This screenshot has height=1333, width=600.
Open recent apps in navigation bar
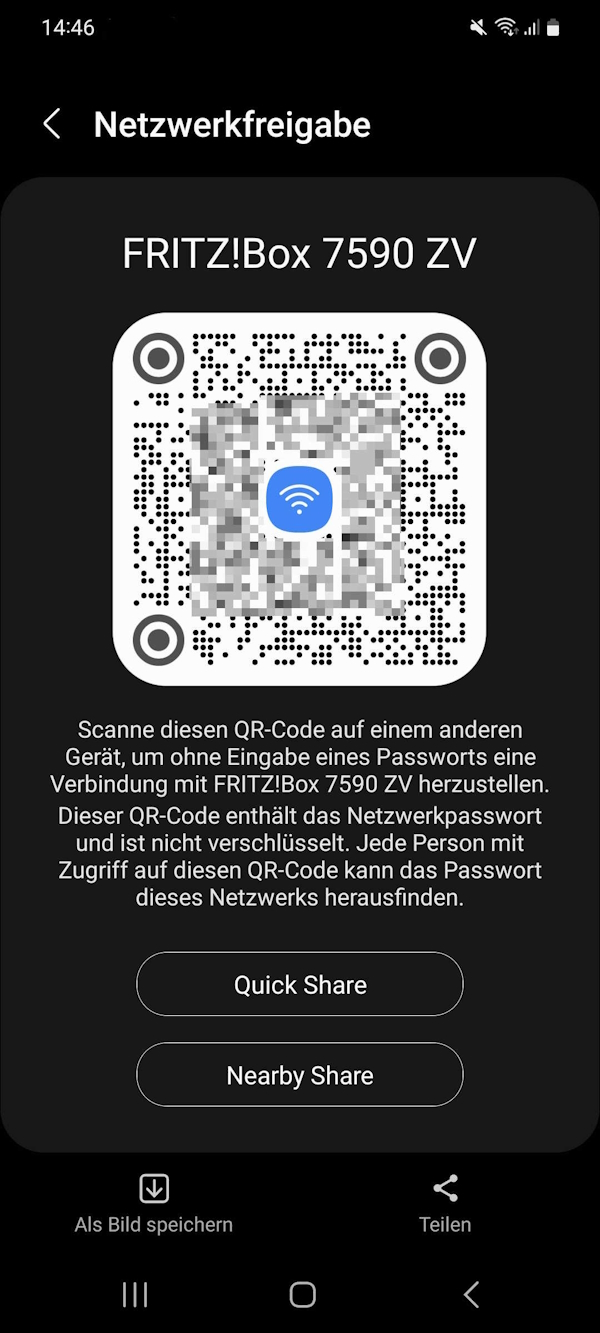(x=135, y=1294)
